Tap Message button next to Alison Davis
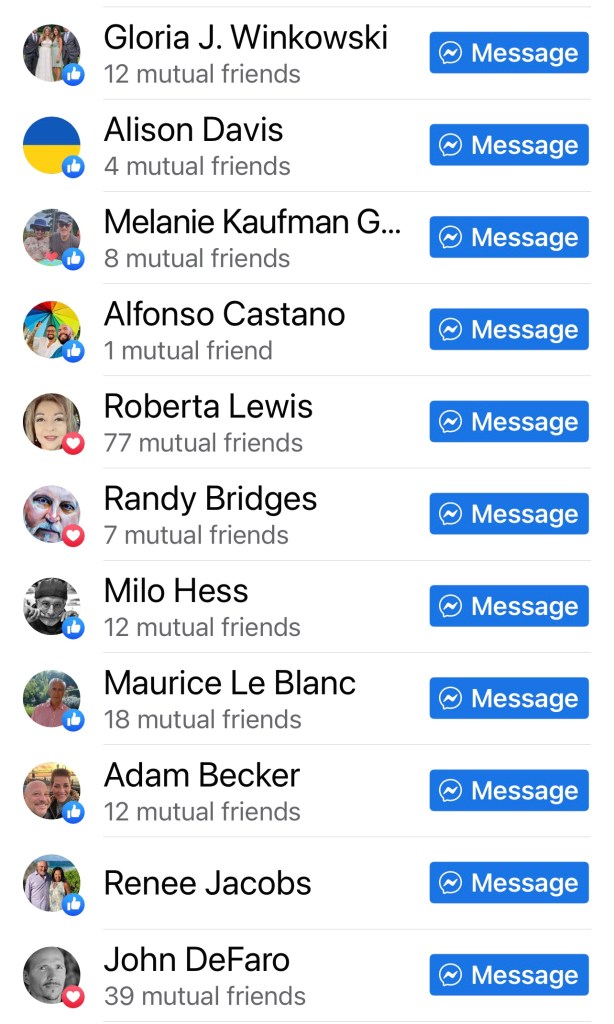Viewport: 614px width, 1024px height. click(509, 145)
